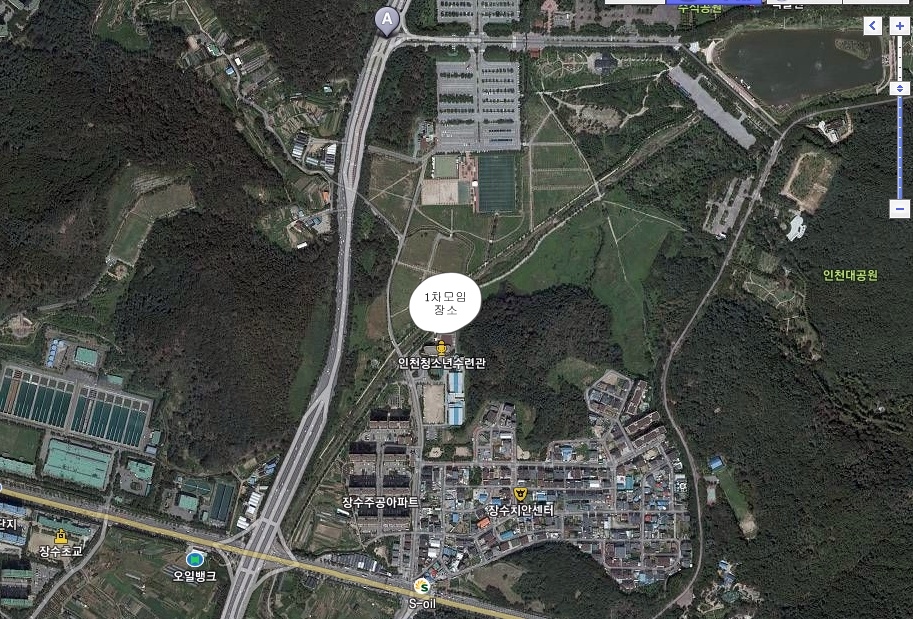Open the 장수치안센터 police marker

tap(520, 494)
